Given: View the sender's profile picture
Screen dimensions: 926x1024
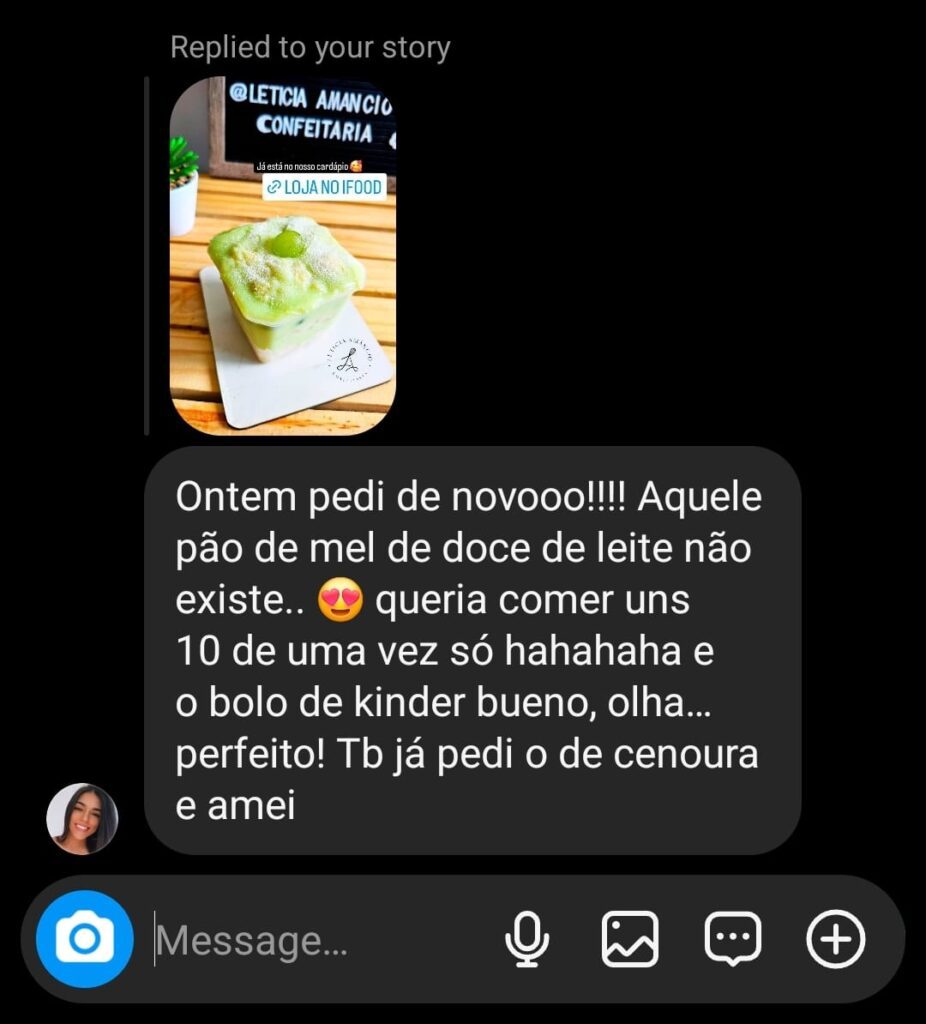Looking at the screenshot, I should 83,818.
